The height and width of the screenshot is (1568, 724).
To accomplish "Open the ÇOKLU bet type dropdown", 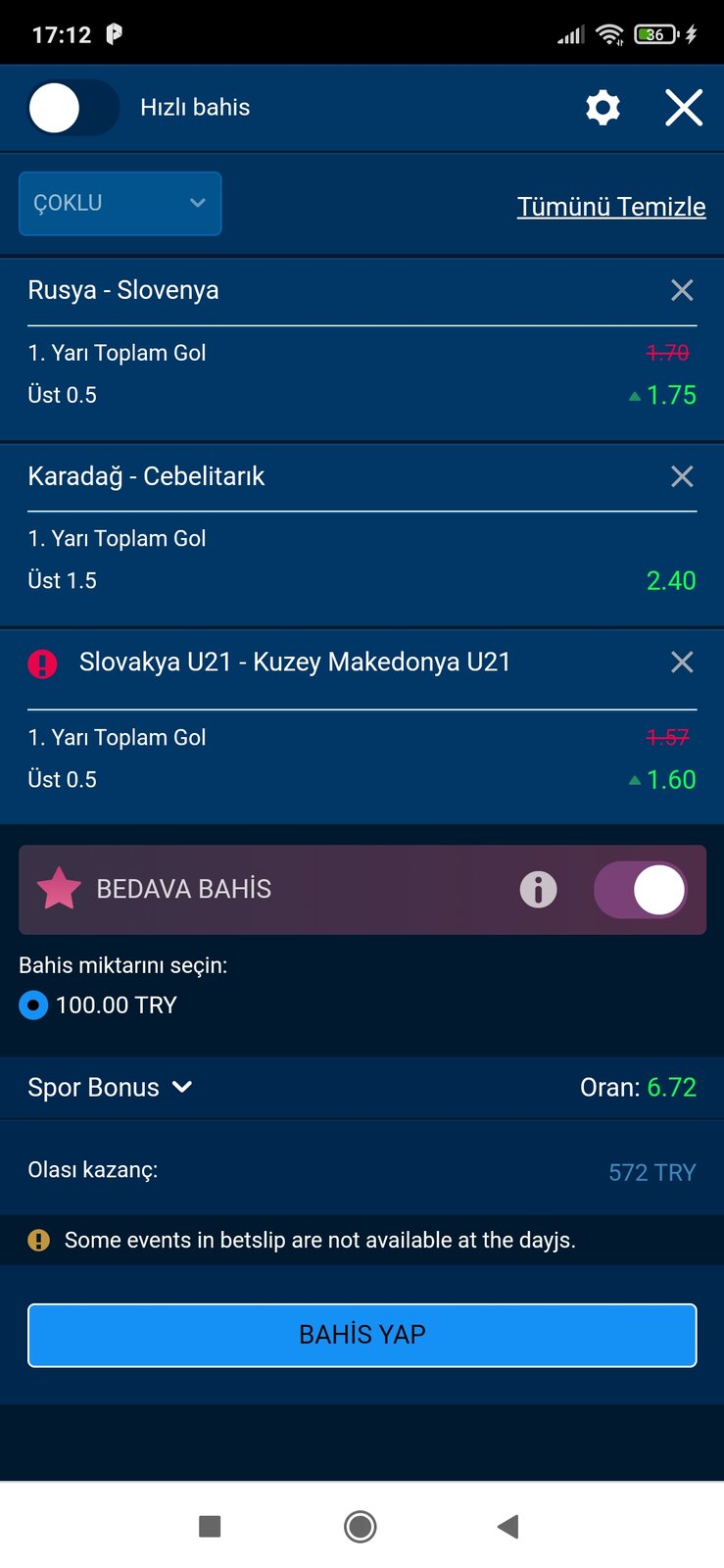I will 121,204.
